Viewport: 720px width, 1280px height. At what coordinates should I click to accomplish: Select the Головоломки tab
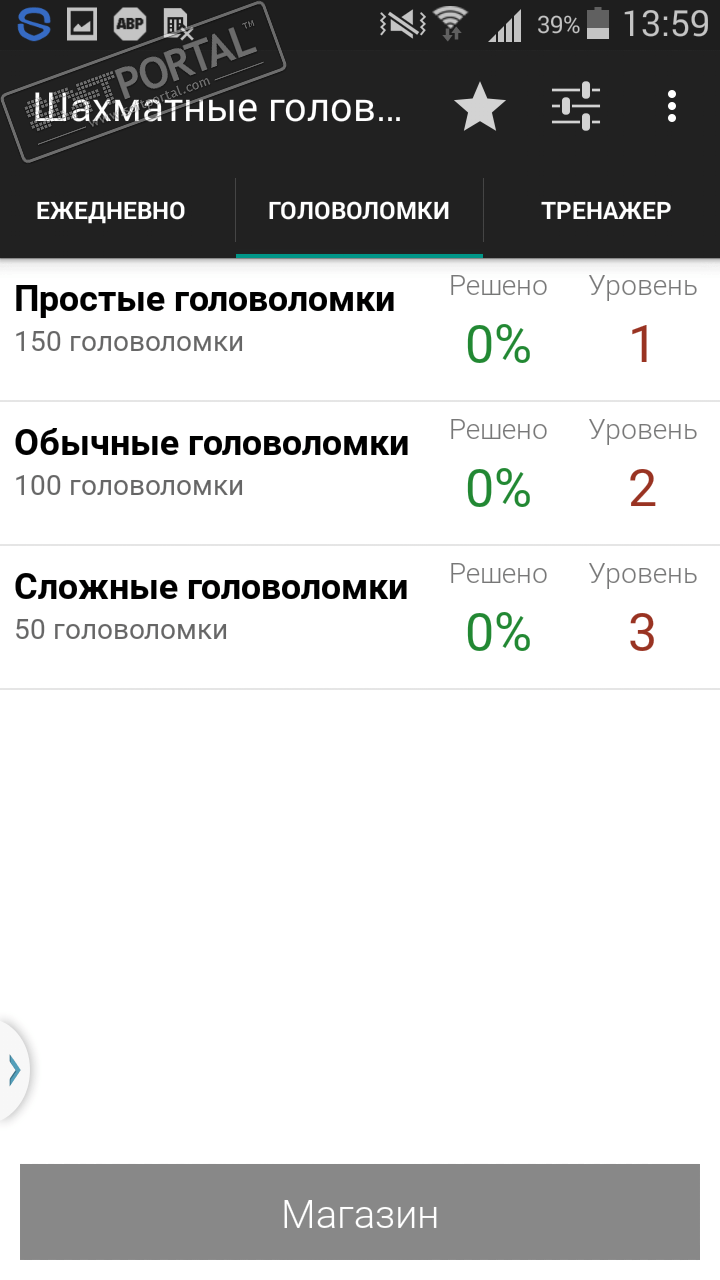point(359,211)
